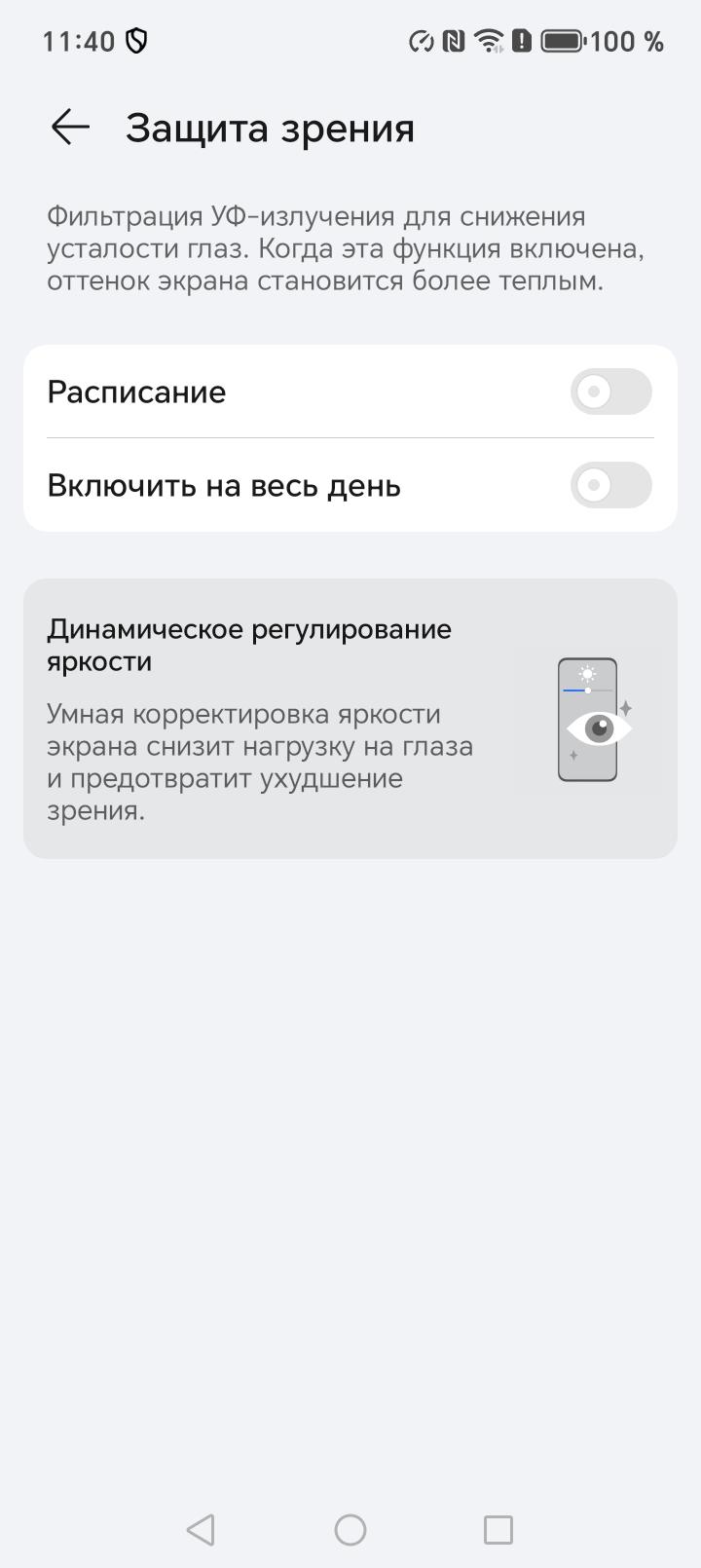Open recent apps from navigation bar
Image resolution: width=701 pixels, height=1568 pixels.
(498, 1529)
